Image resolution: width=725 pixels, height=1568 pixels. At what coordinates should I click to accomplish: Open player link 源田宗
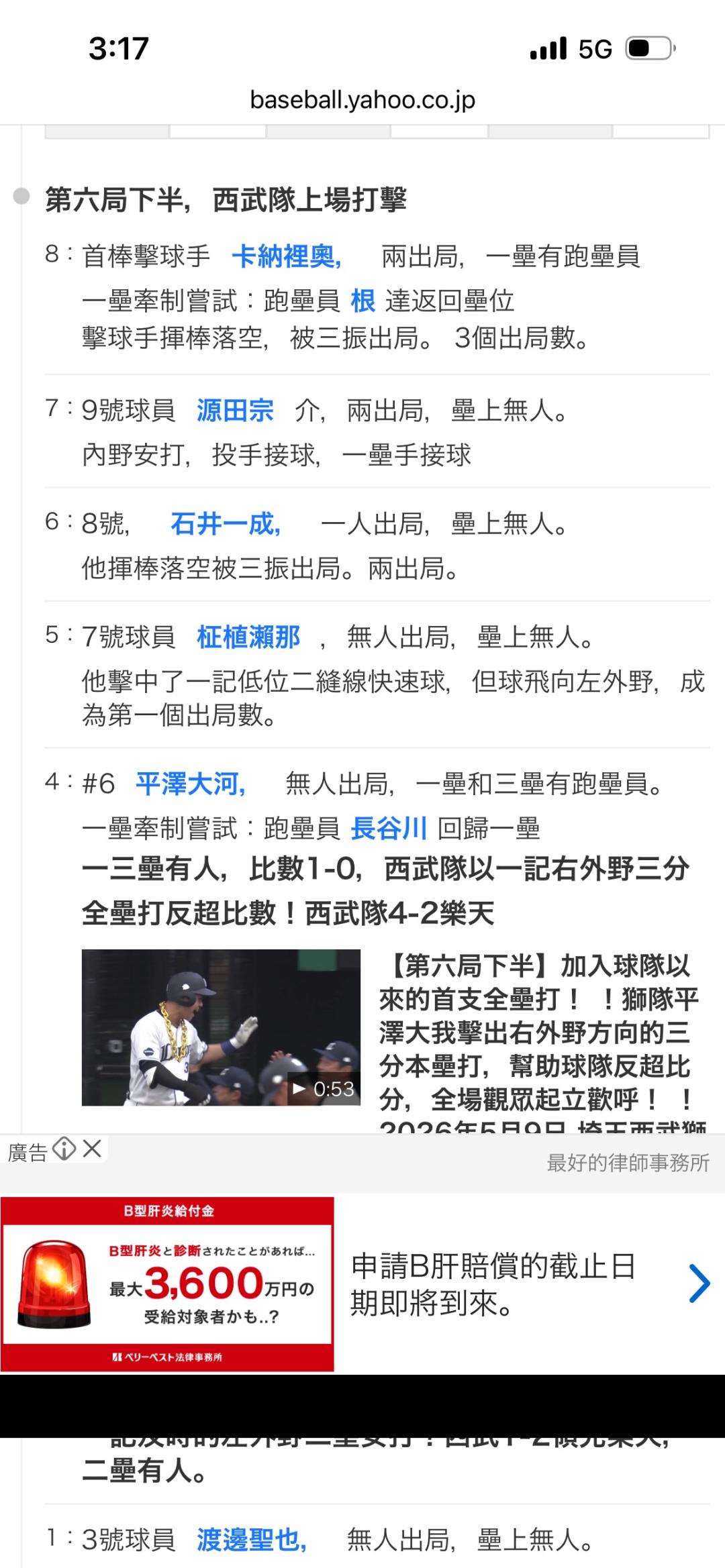click(235, 410)
